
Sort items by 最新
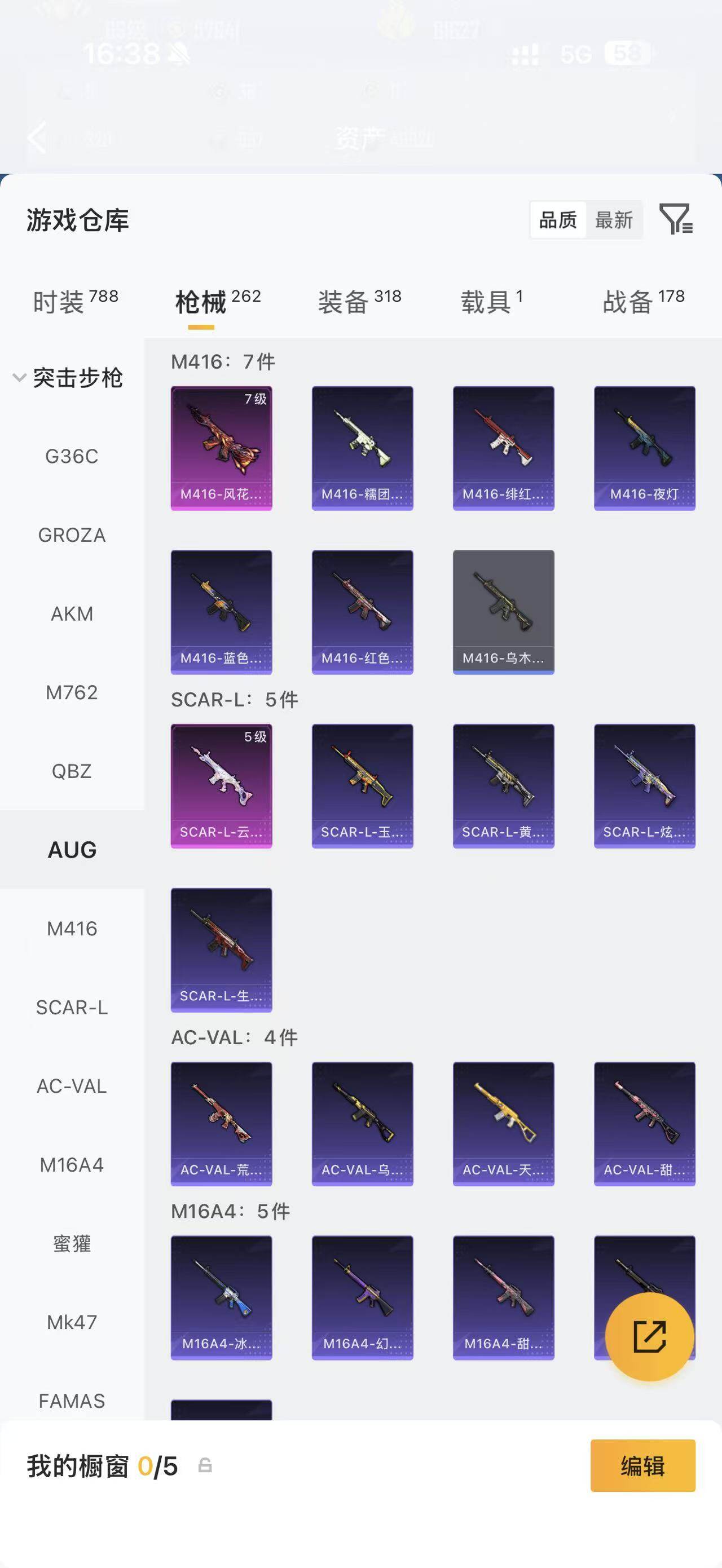[614, 220]
